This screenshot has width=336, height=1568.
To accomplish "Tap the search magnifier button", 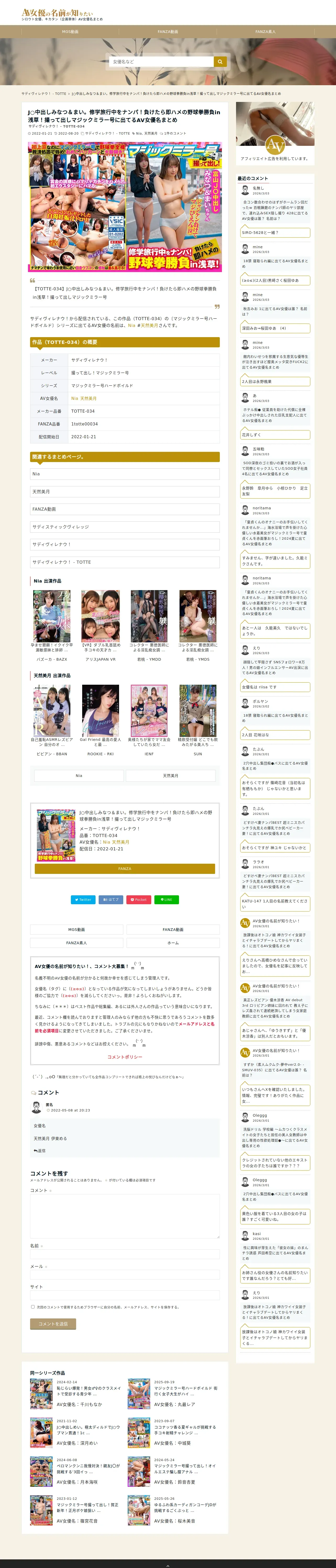I will [x=220, y=61].
